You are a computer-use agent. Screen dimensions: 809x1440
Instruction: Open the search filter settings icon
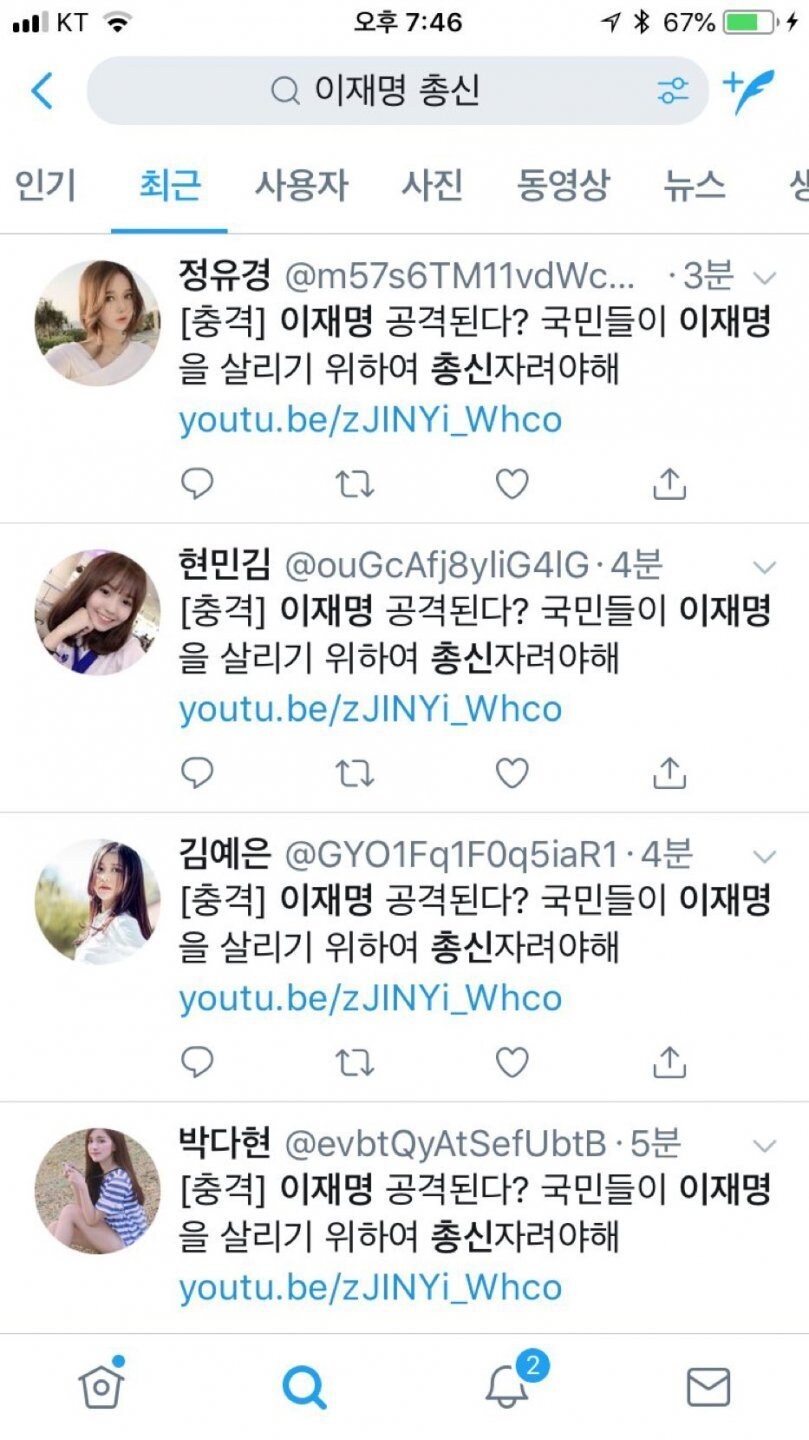coord(673,92)
